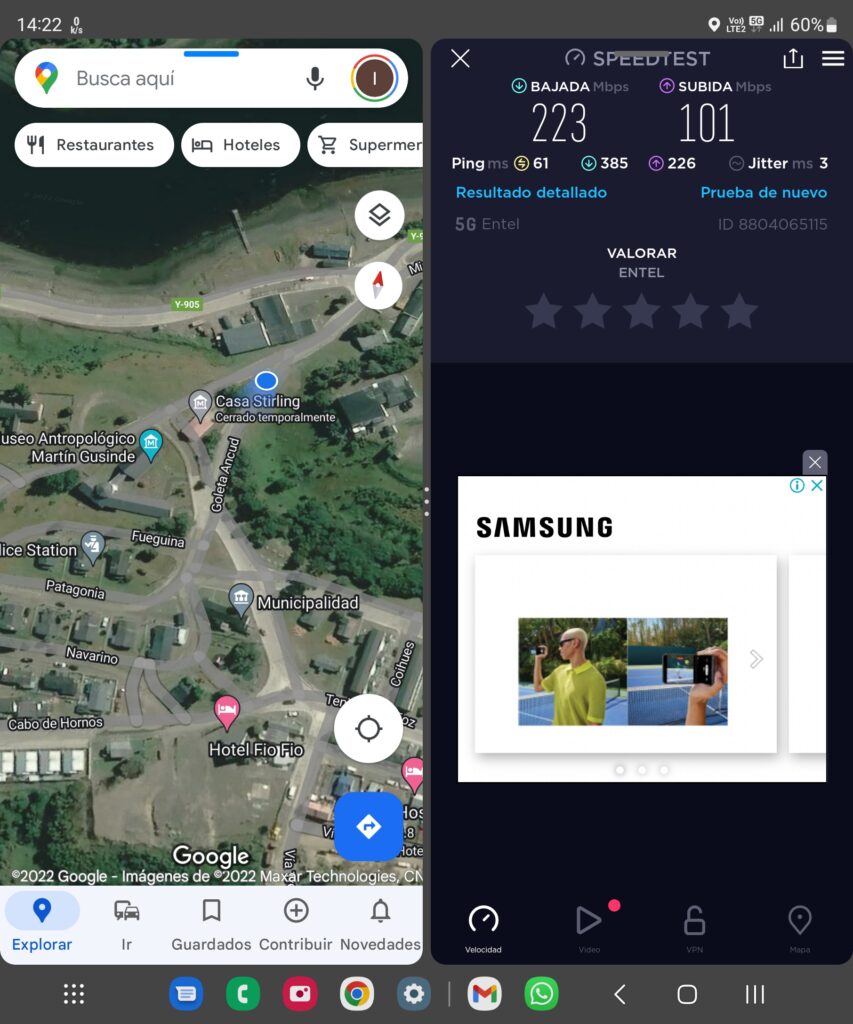Viewport: 853px width, 1024px height.
Task: Open the Speedtest hamburger menu
Action: (833, 58)
